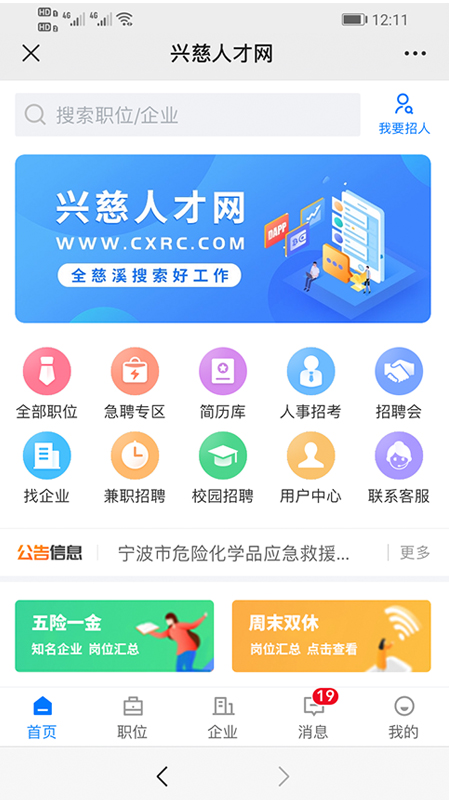Viewport: 450px width, 800px height.
Task: Go to 用户中心
Action: click(x=311, y=468)
